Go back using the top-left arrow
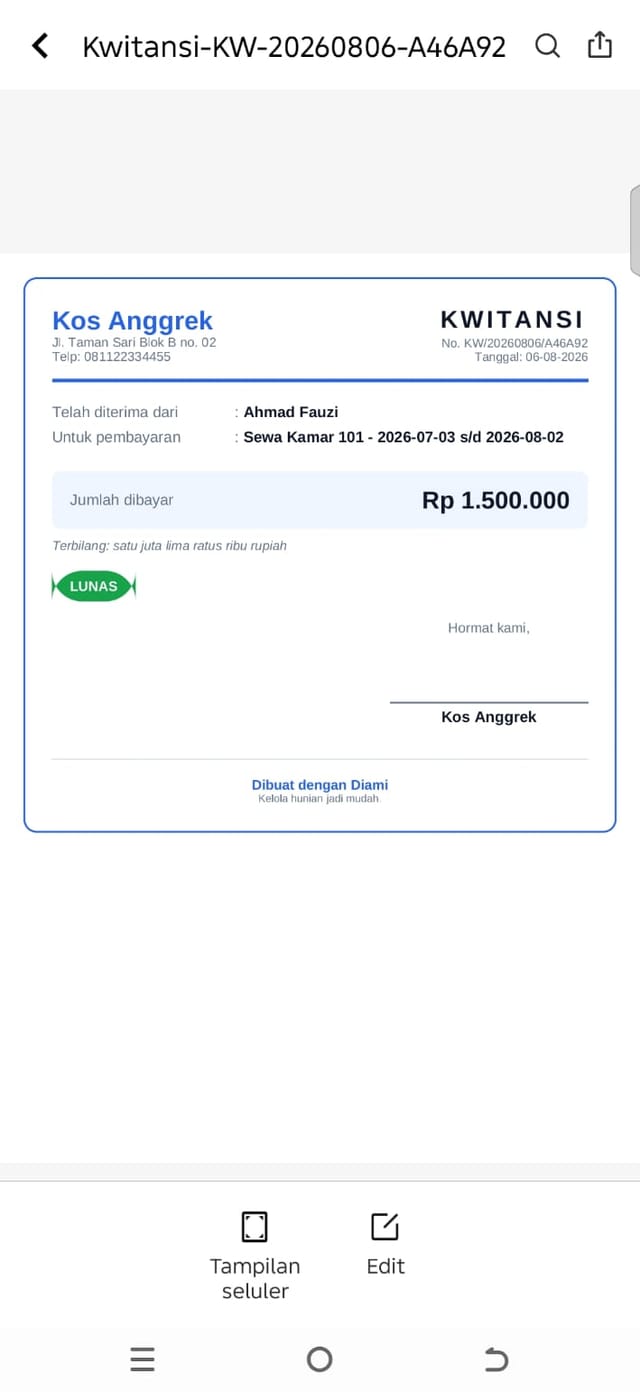The image size is (640, 1392). pos(40,45)
